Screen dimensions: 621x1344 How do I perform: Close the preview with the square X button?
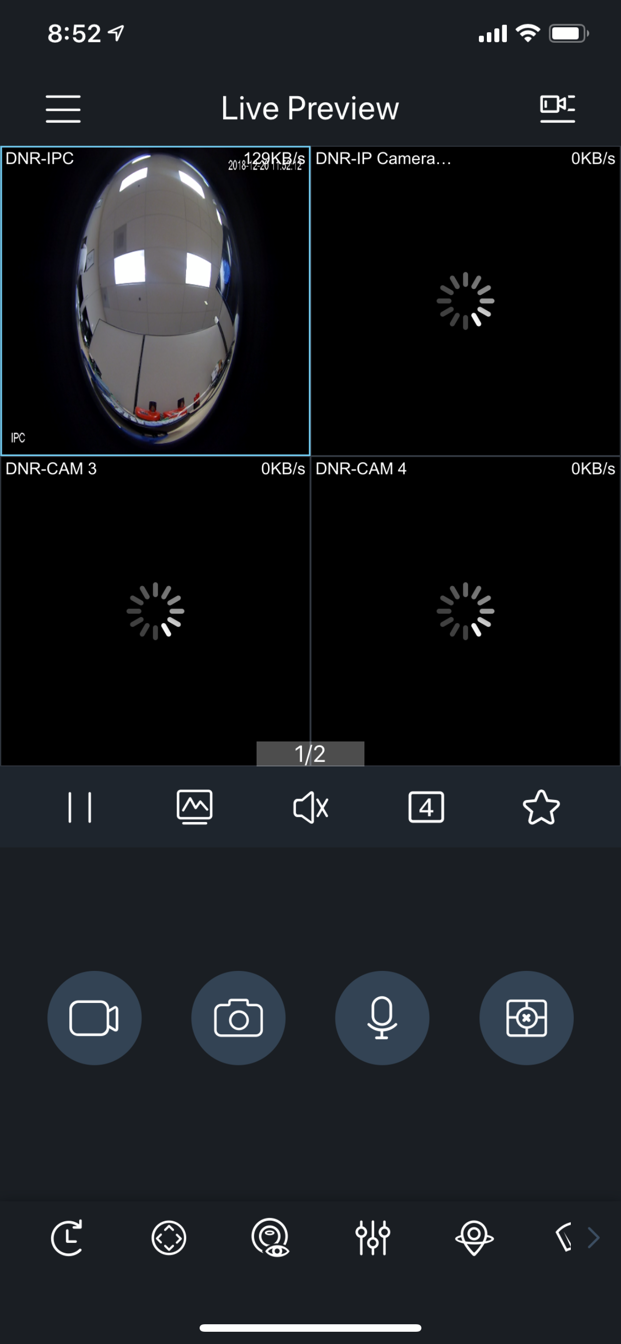(x=526, y=1018)
